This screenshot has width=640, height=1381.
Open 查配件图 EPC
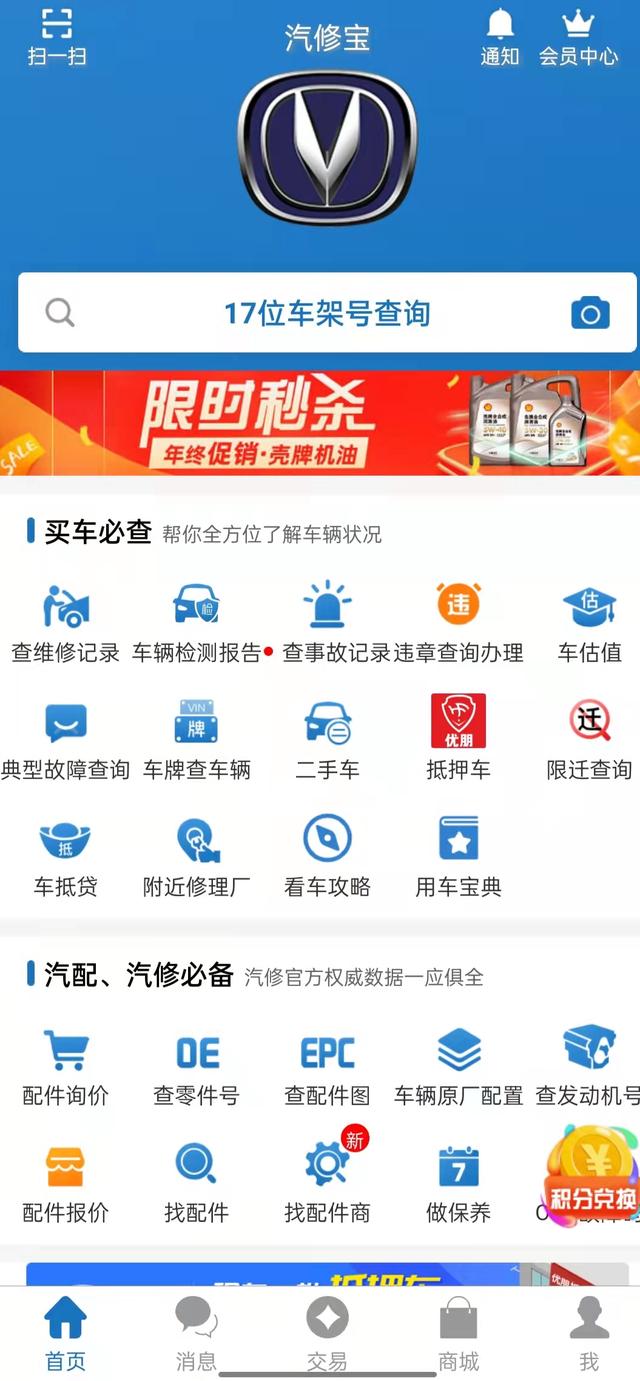click(x=327, y=1066)
